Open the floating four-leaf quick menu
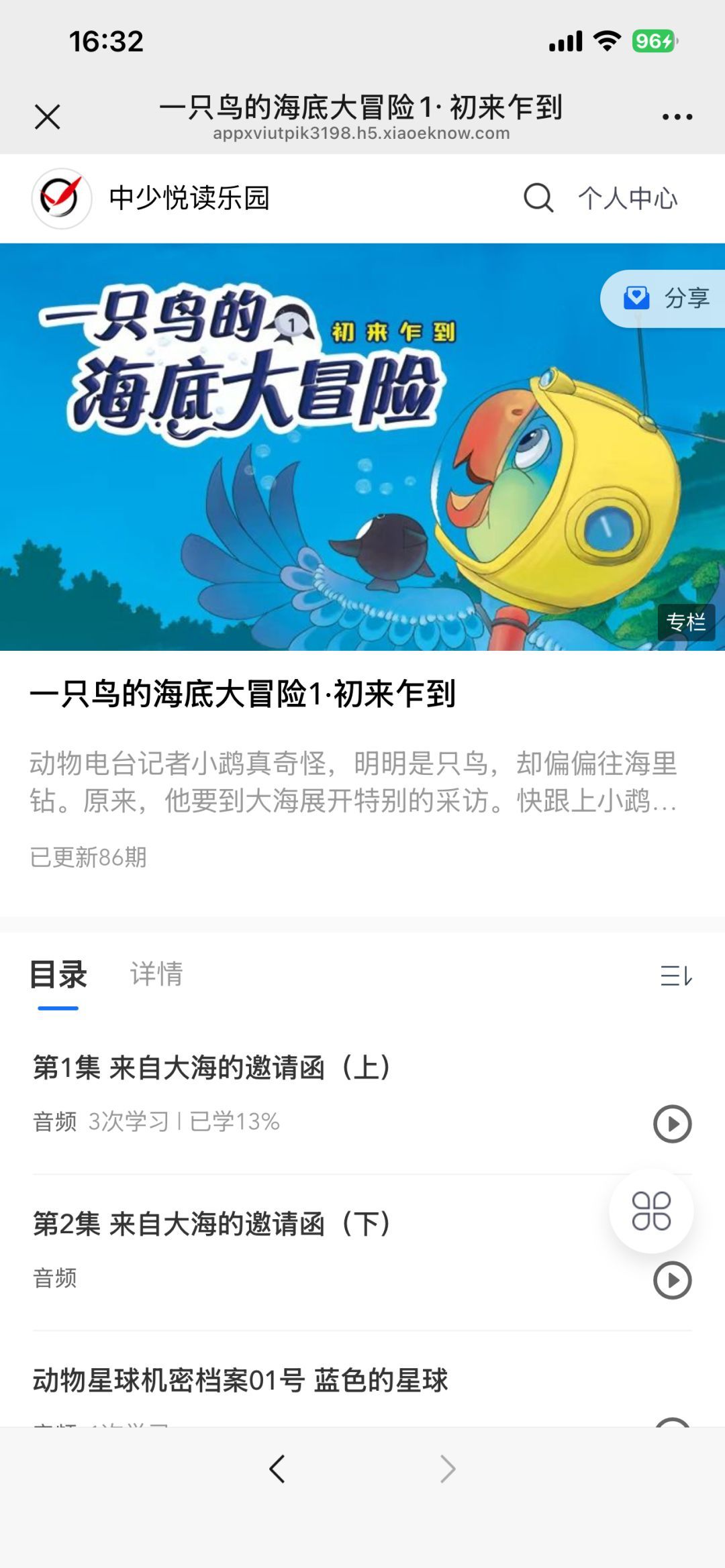The image size is (725, 1568). click(651, 1211)
